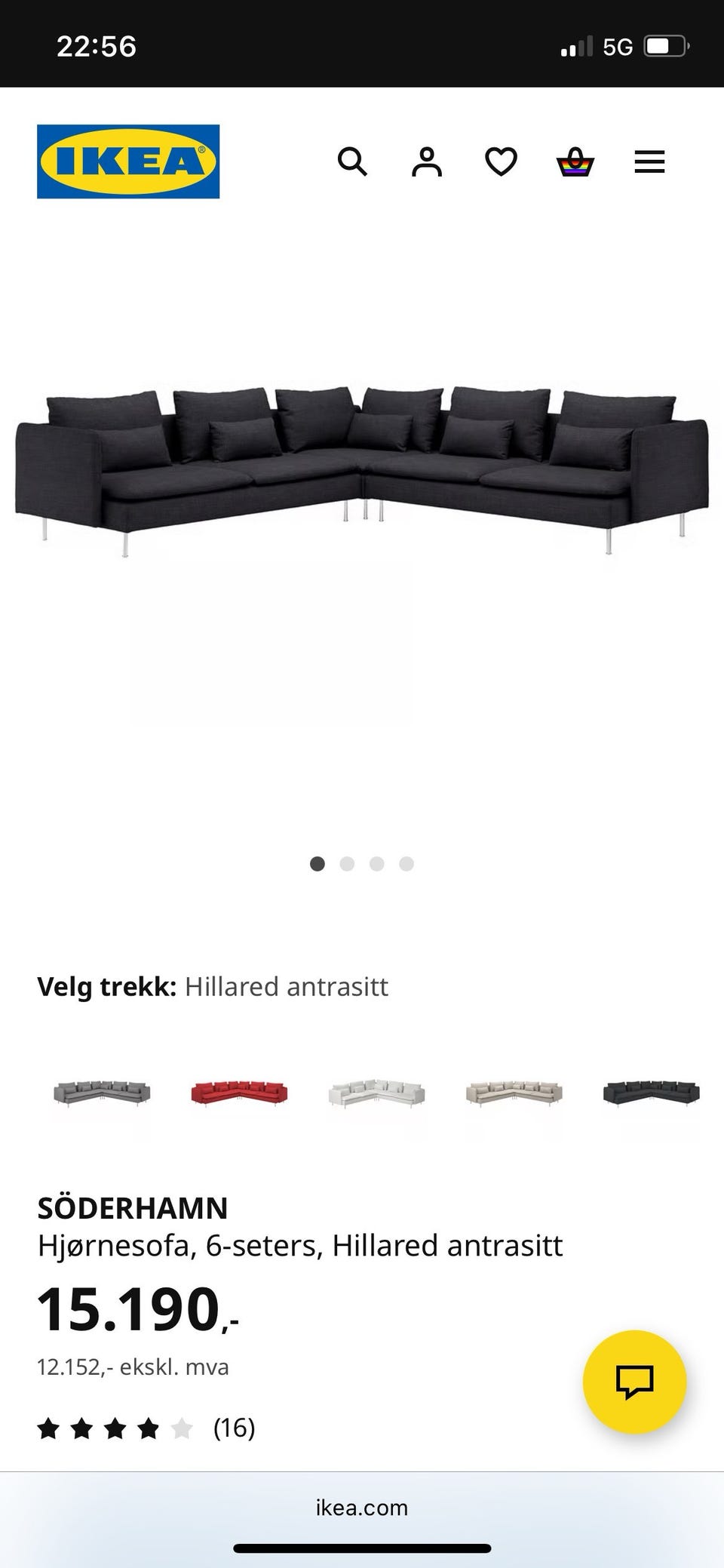Tap the ikea.com address bar

[x=361, y=1507]
